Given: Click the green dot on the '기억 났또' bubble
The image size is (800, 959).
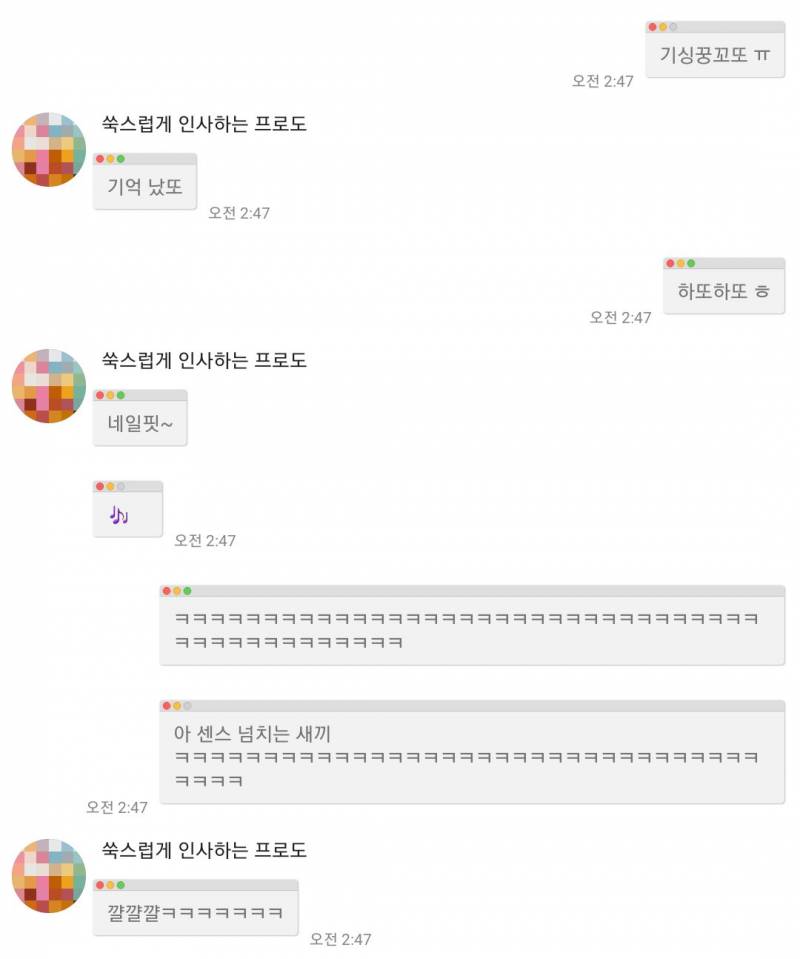Looking at the screenshot, I should point(119,159).
